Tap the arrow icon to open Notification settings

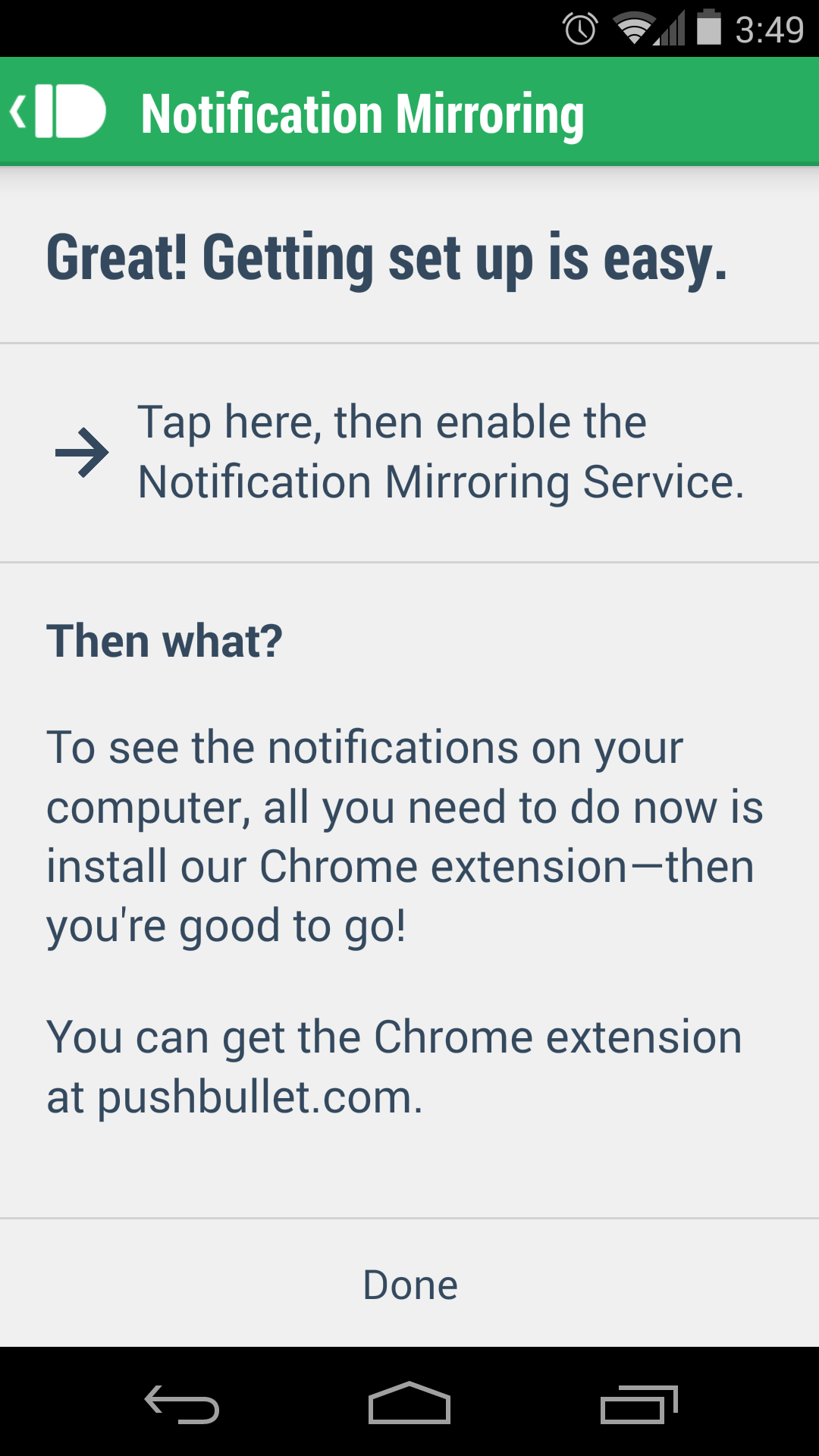[85, 451]
